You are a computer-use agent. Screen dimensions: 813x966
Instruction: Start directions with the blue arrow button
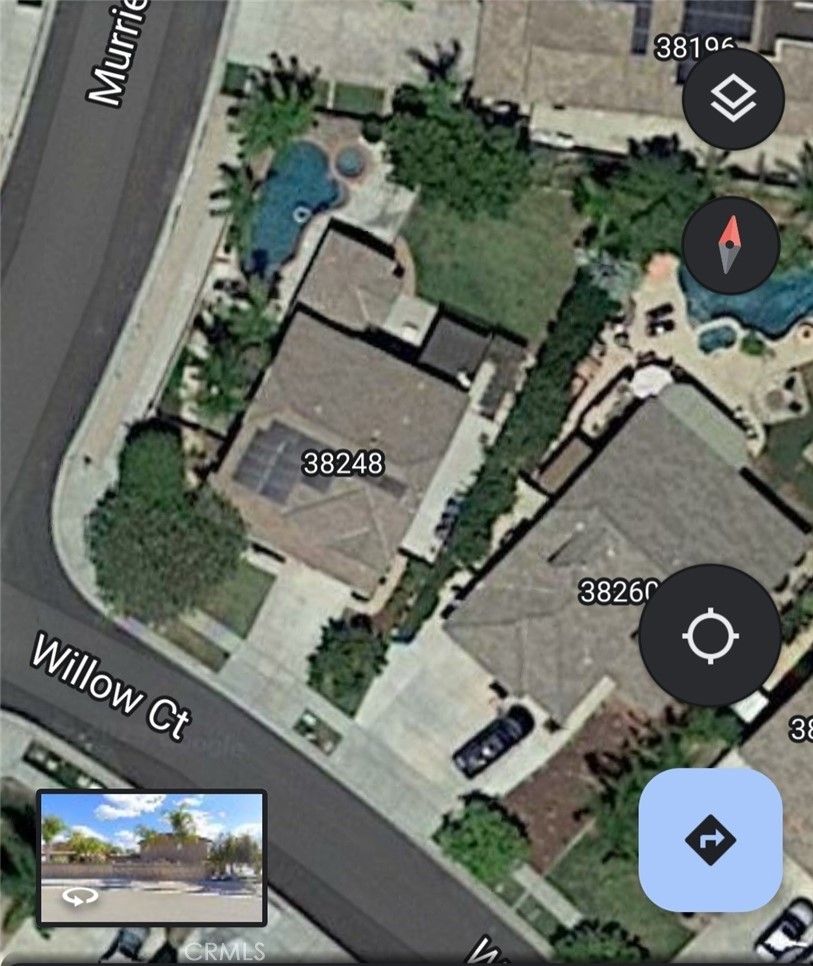pos(710,839)
